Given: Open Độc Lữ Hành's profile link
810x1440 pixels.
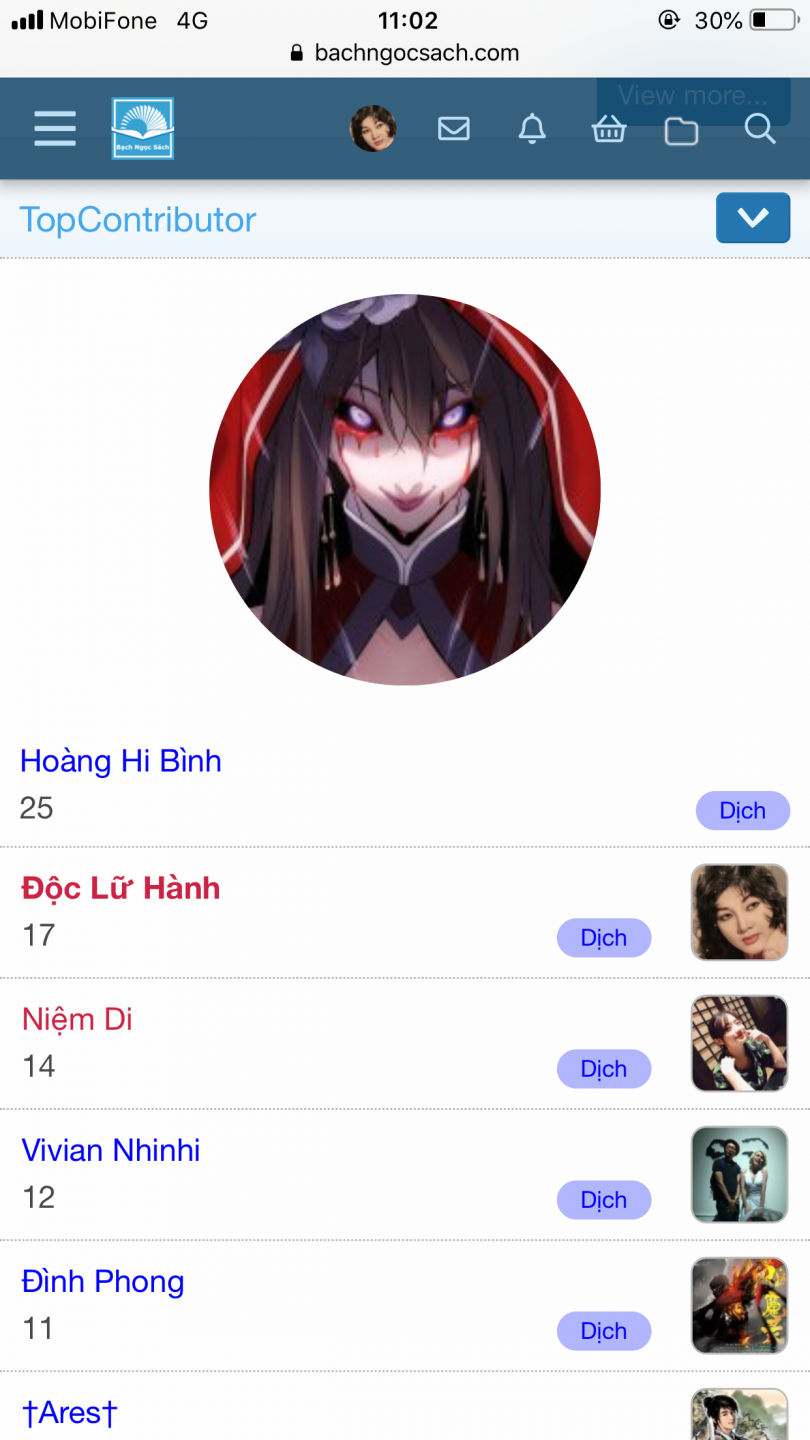Looking at the screenshot, I should 121,888.
